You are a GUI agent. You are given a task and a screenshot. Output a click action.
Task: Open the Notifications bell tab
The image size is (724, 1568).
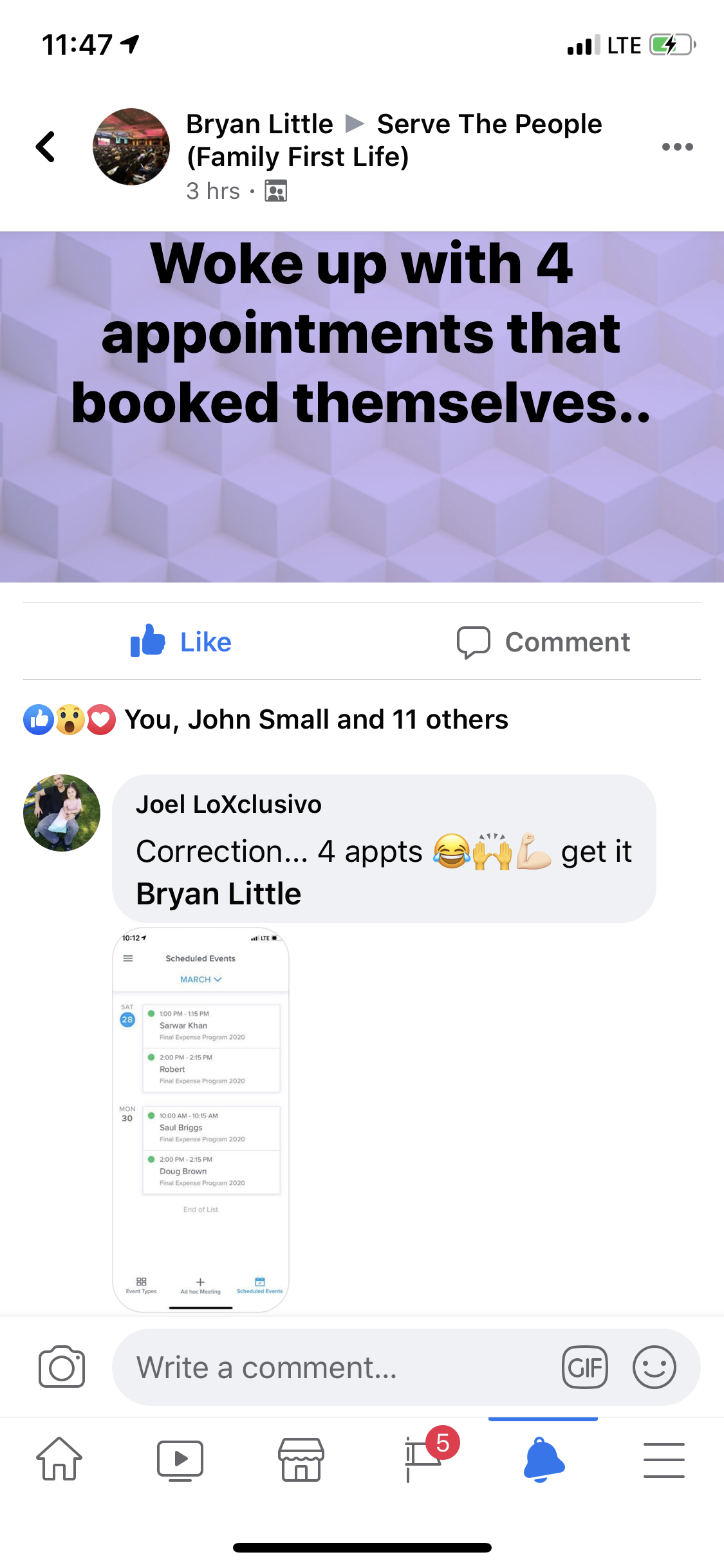543,1460
